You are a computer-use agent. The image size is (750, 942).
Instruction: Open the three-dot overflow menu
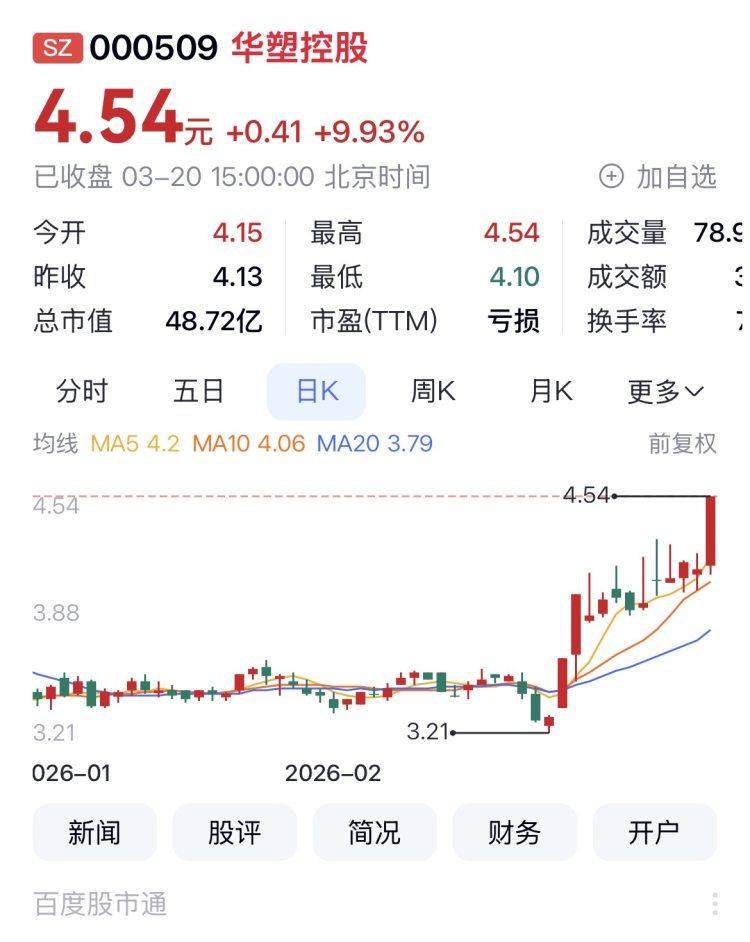click(x=715, y=904)
